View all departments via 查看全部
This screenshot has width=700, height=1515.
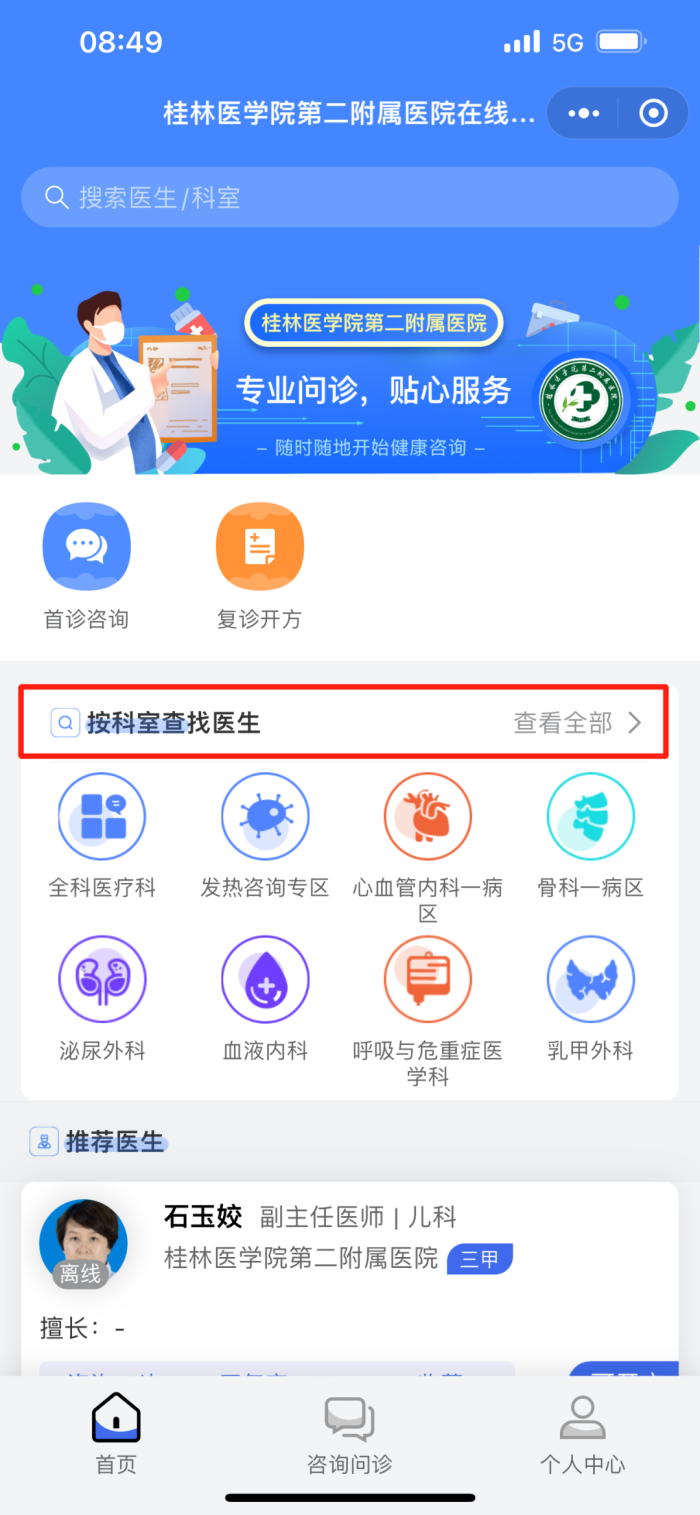pos(577,723)
